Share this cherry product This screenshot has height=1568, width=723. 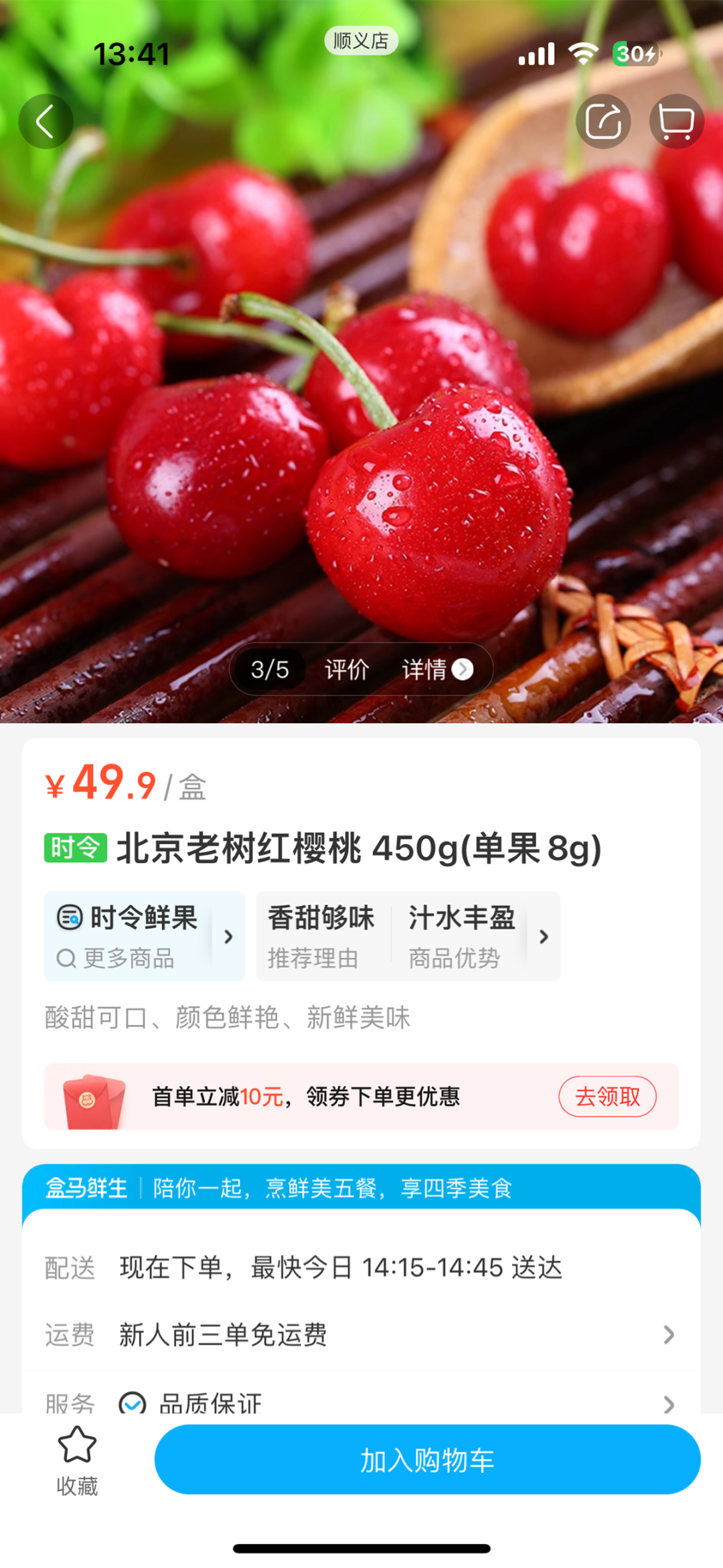tap(602, 122)
